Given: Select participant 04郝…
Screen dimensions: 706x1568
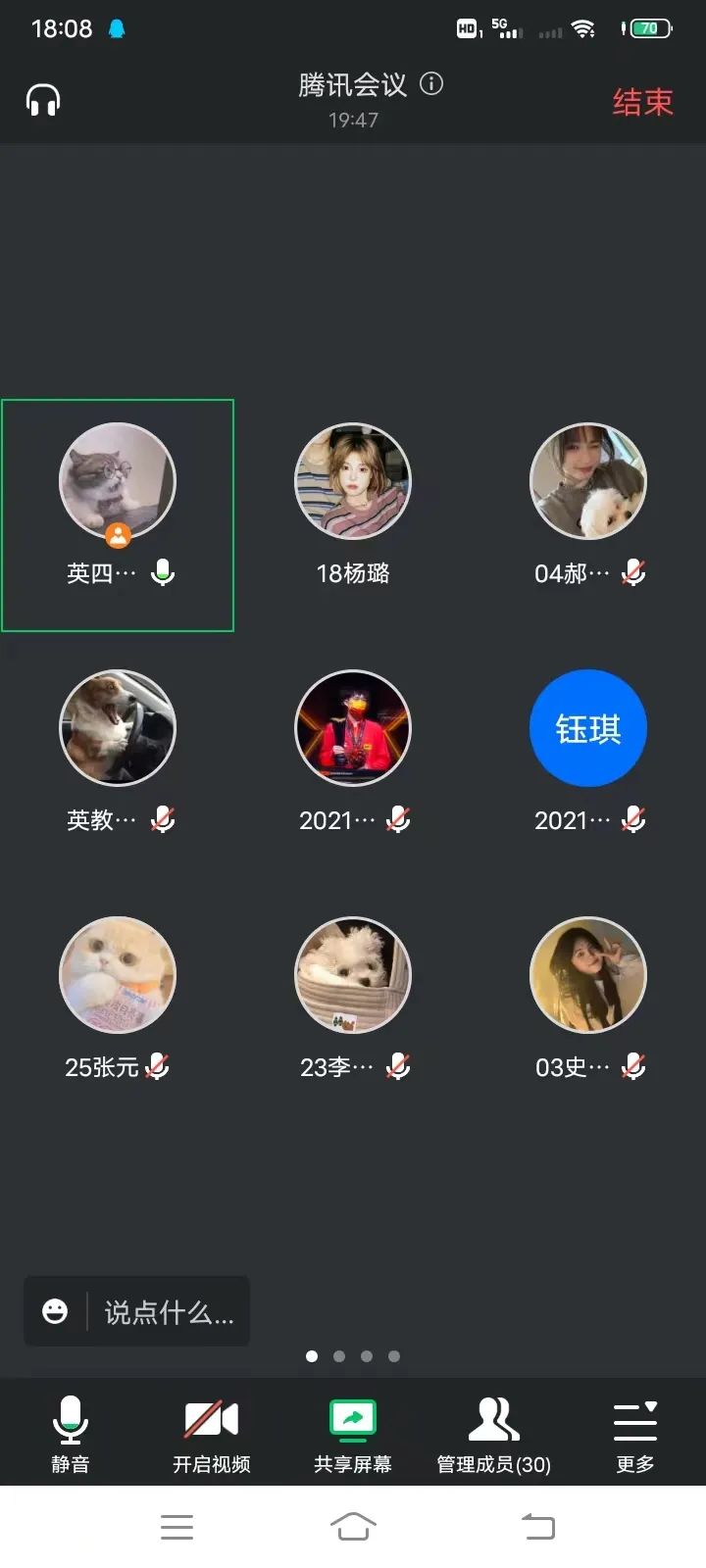Looking at the screenshot, I should click(x=588, y=482).
